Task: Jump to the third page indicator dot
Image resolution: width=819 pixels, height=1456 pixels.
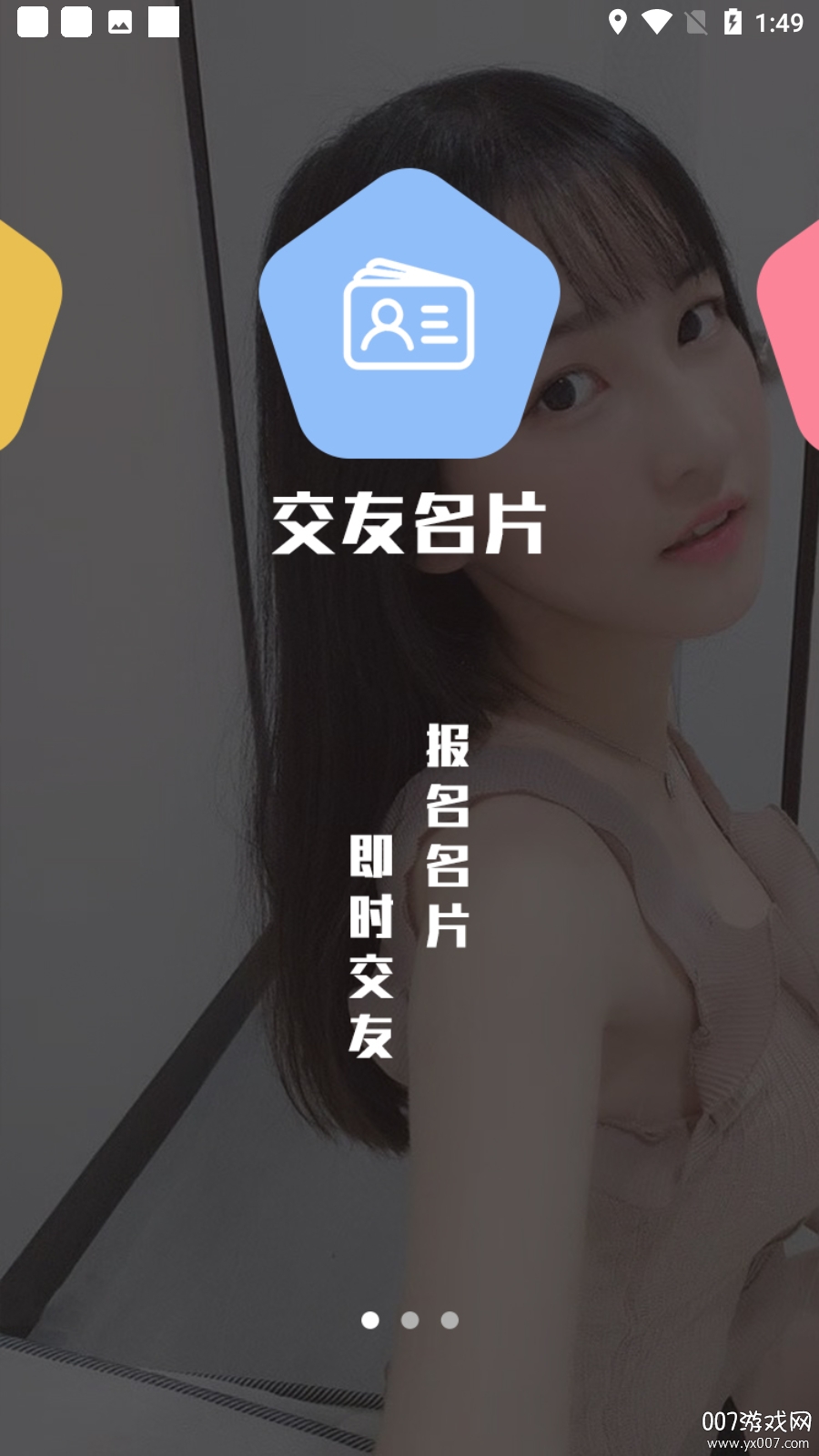Action: pos(450,1319)
